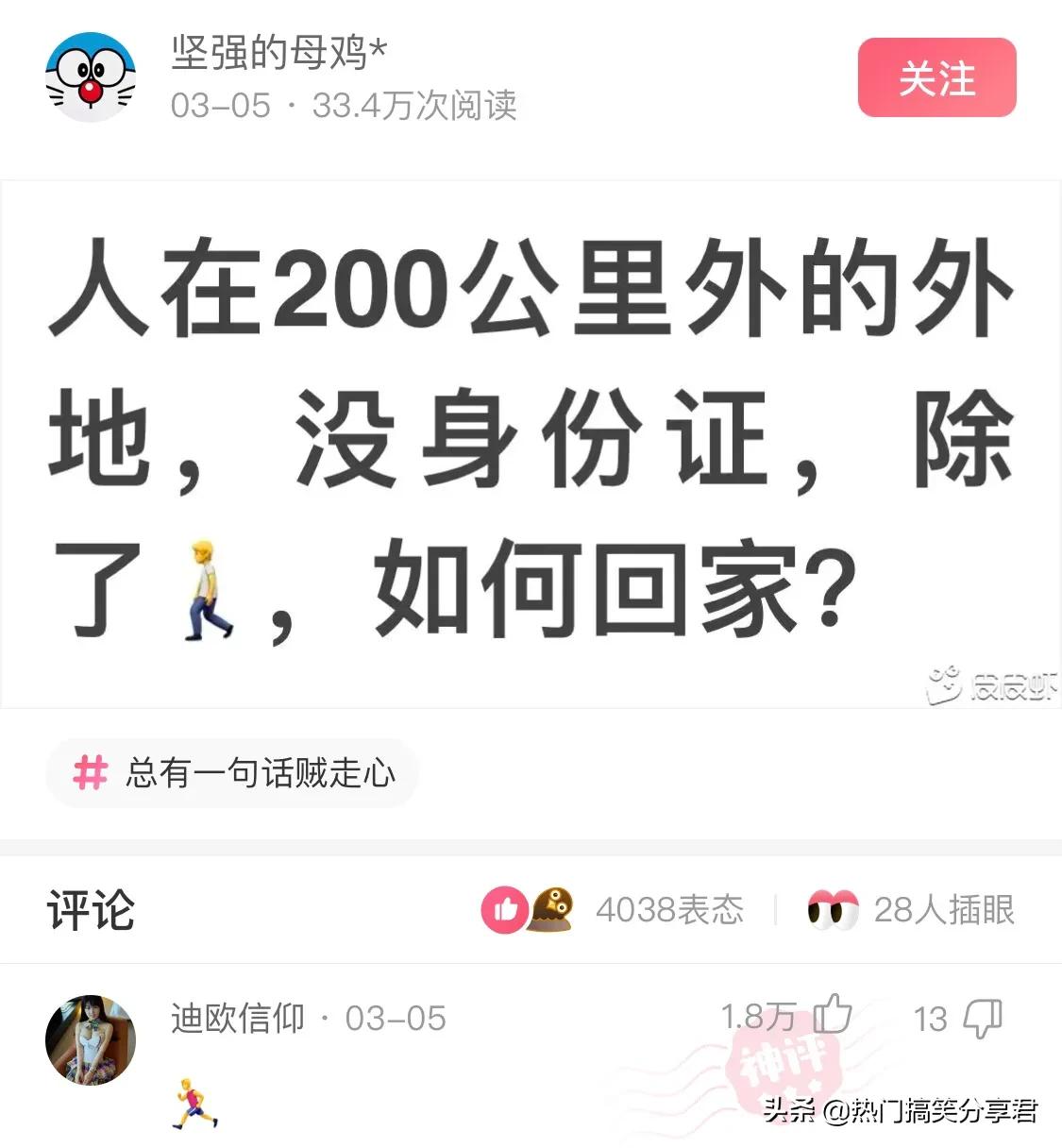View the 4038表态 reactions
Viewport: 1062px width, 1148px height.
pos(614,910)
